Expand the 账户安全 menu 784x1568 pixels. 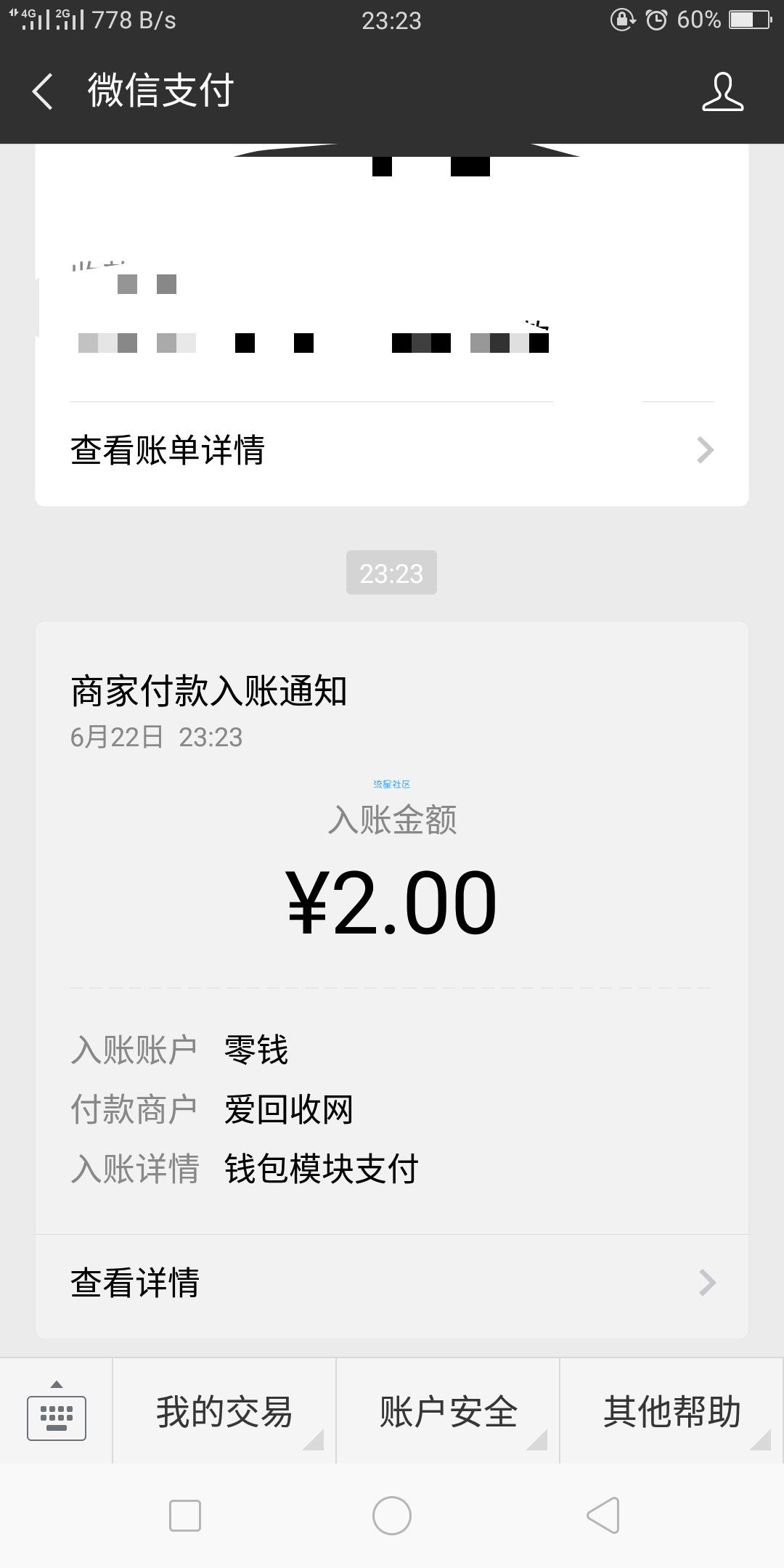click(x=448, y=1411)
